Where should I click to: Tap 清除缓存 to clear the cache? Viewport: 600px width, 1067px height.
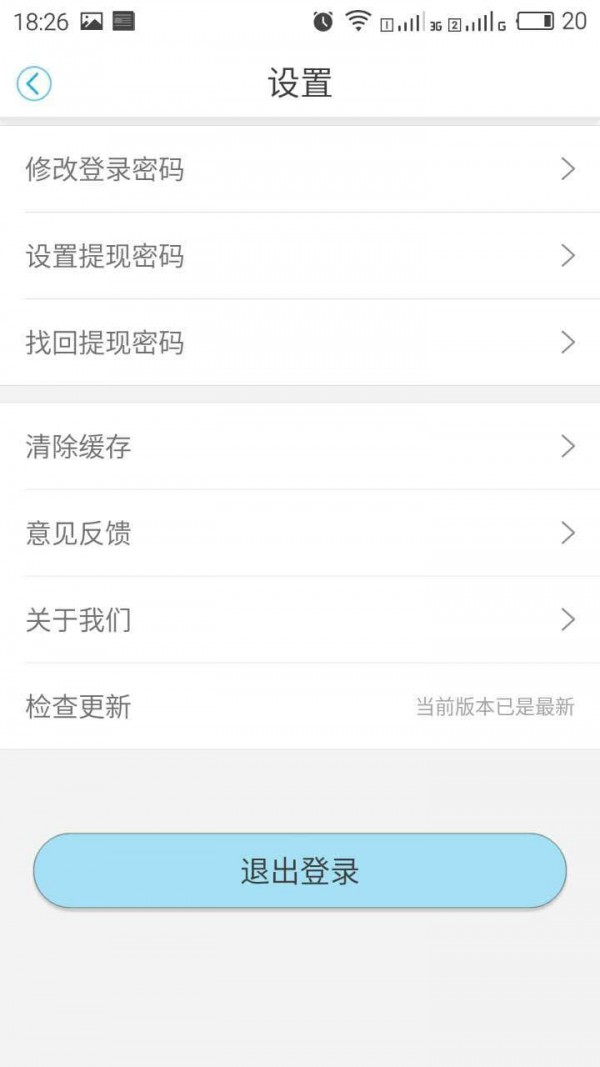(x=300, y=447)
